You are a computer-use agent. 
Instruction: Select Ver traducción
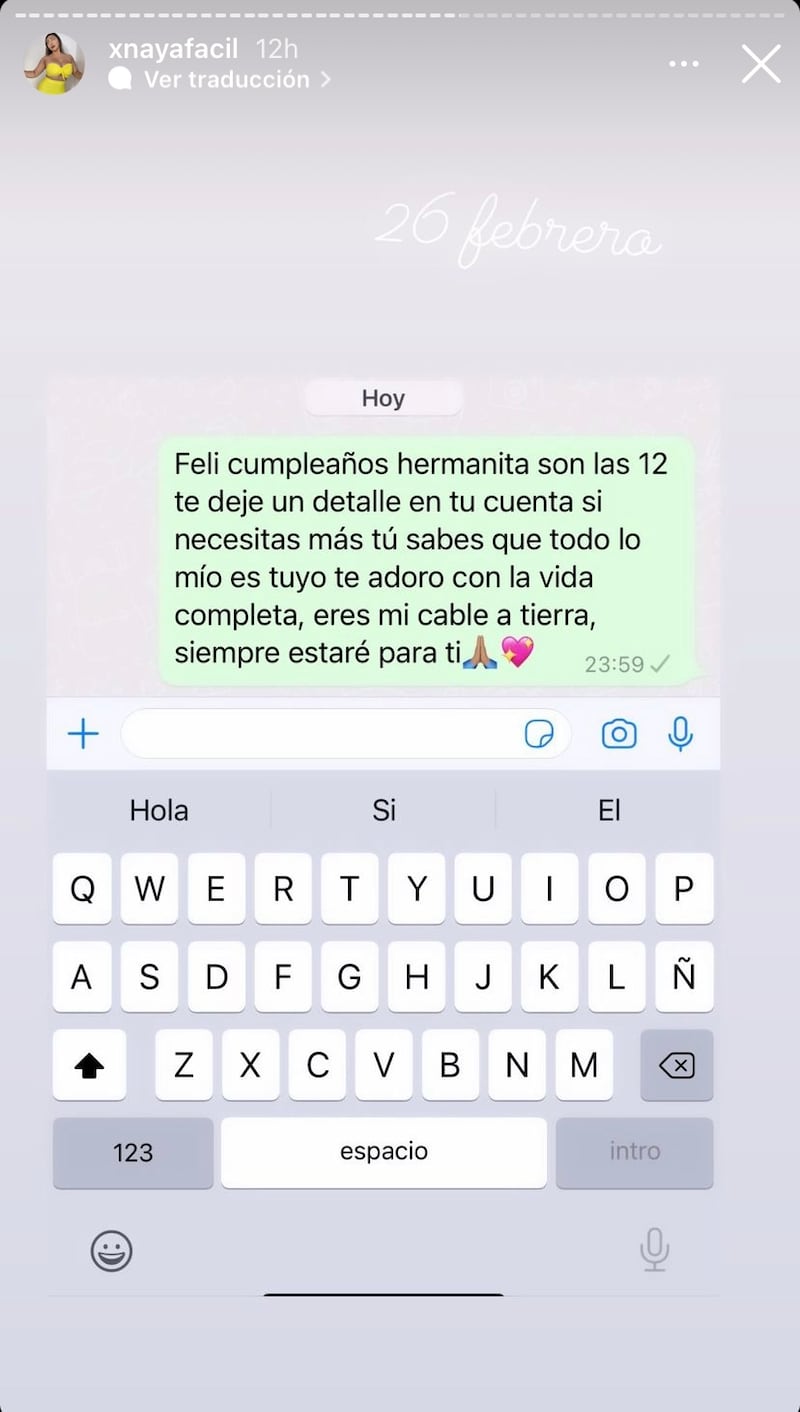click(228, 80)
